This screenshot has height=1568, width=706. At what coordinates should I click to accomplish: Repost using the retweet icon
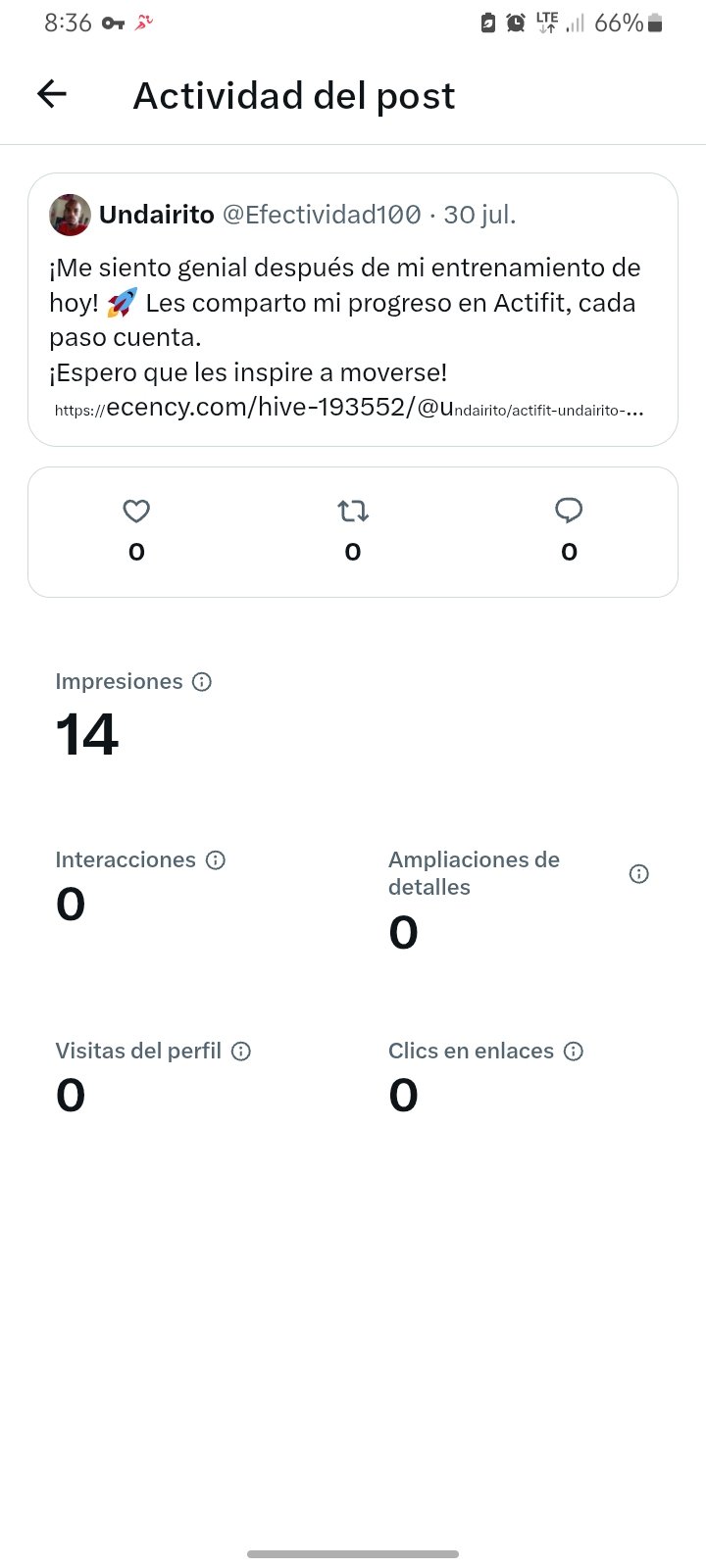click(x=353, y=511)
